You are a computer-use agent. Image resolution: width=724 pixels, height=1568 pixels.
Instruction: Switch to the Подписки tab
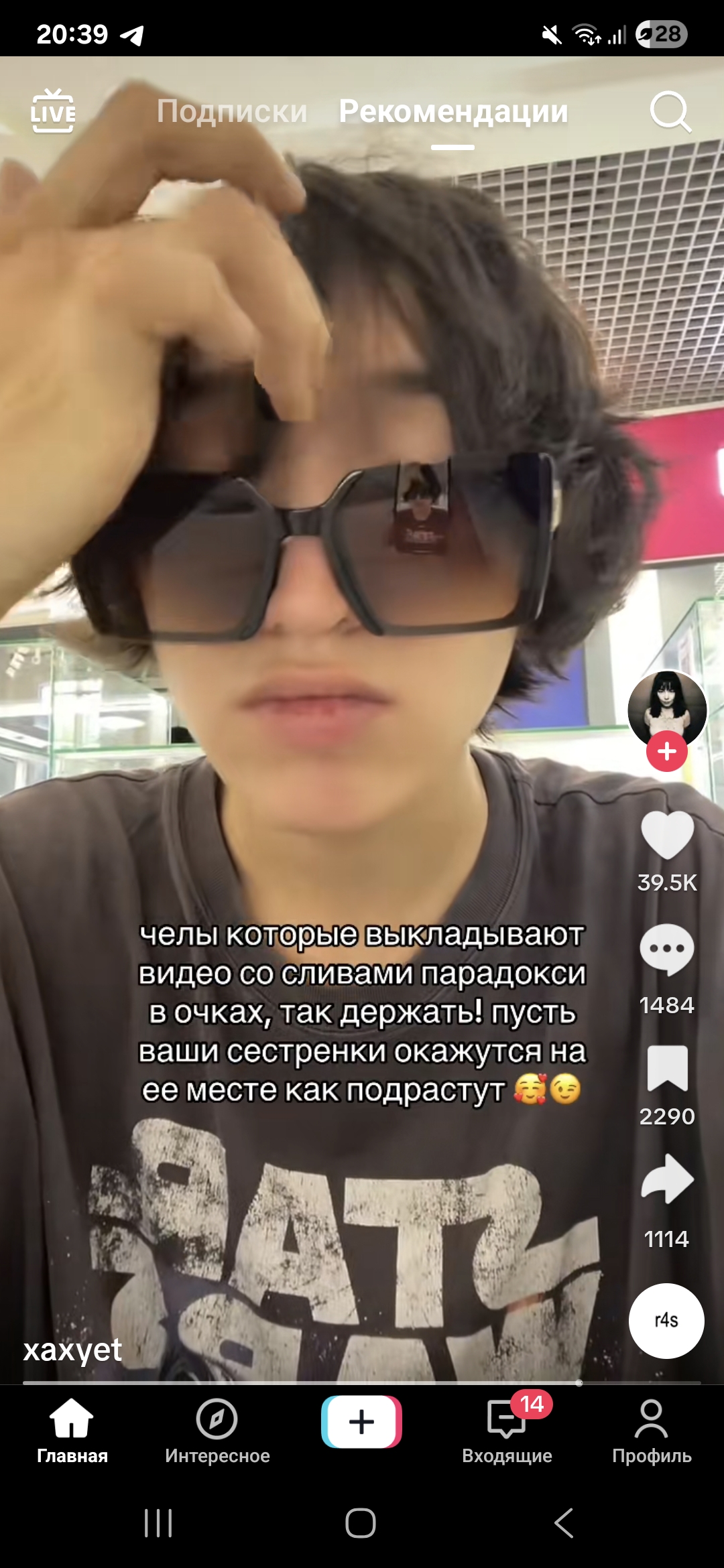pyautogui.click(x=232, y=111)
